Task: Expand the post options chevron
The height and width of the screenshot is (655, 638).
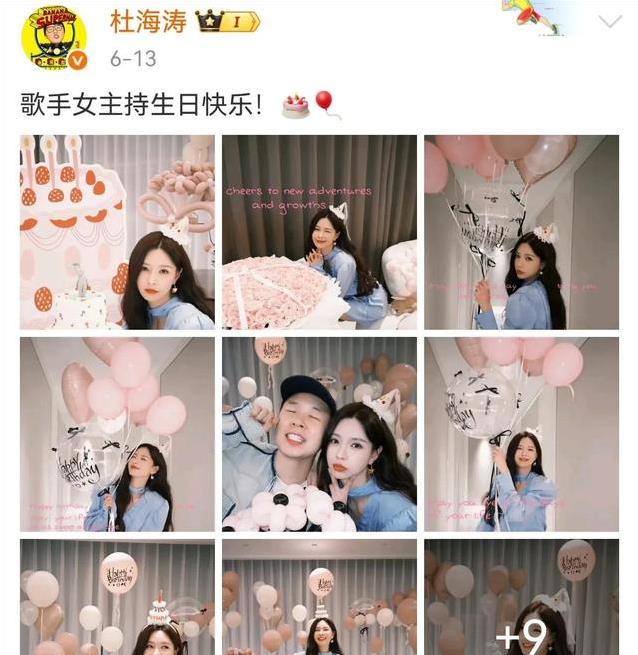Action: coord(609,22)
